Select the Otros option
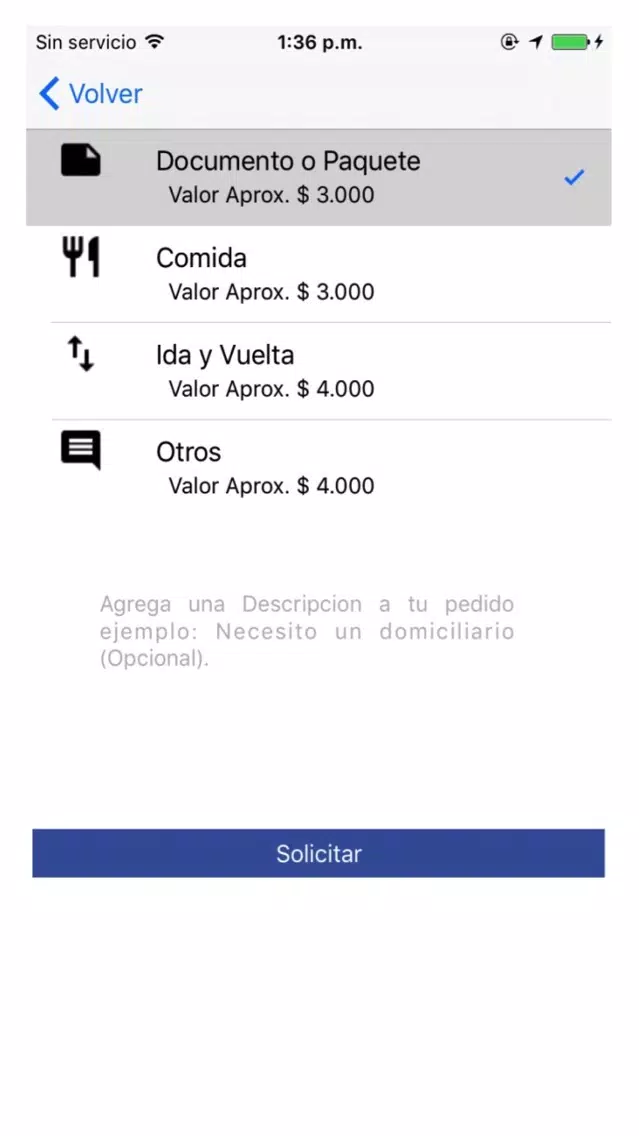The image size is (639, 1136). (319, 468)
